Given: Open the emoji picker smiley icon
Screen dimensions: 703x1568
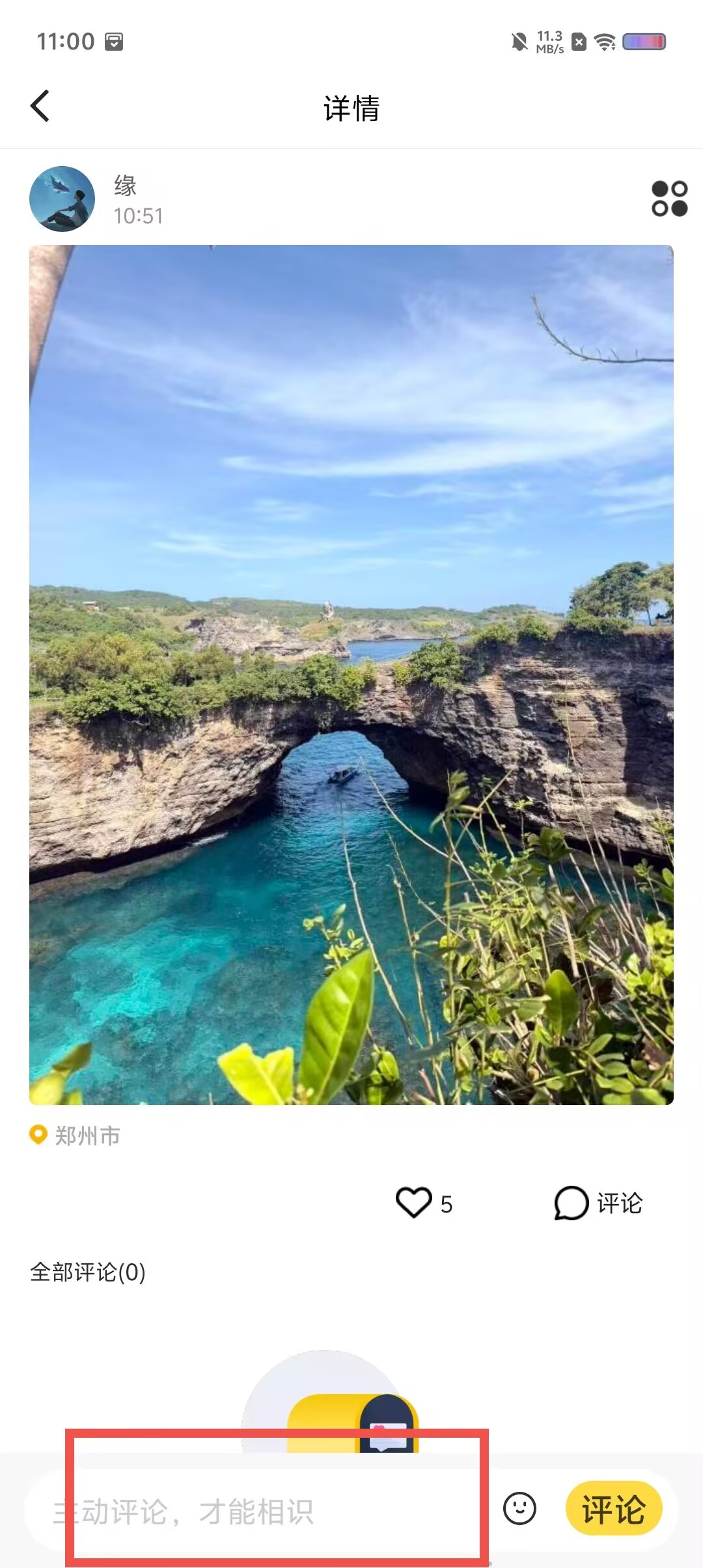Looking at the screenshot, I should pos(519,1509).
